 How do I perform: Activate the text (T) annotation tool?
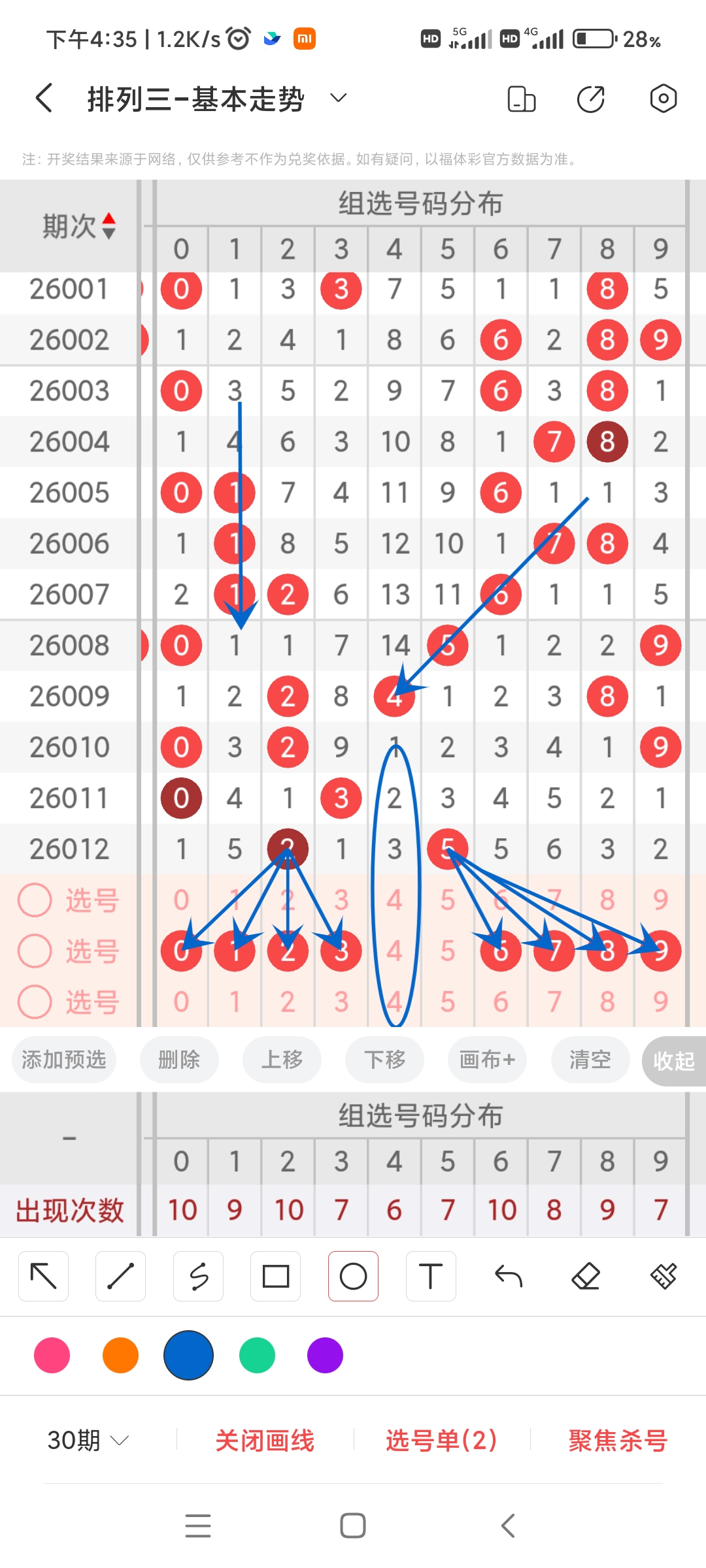(431, 1275)
